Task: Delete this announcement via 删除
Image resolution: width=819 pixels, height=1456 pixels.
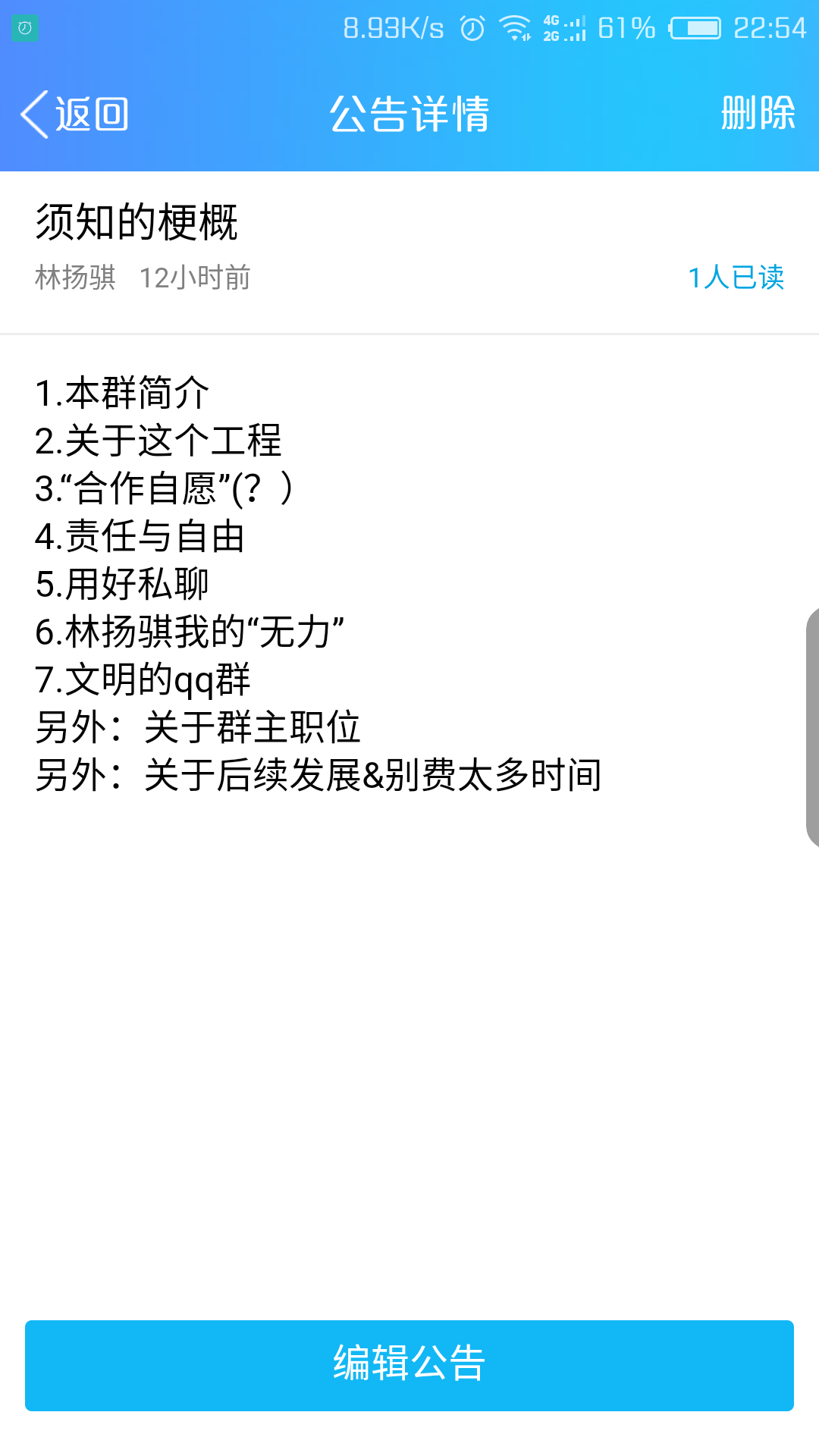Action: click(758, 114)
